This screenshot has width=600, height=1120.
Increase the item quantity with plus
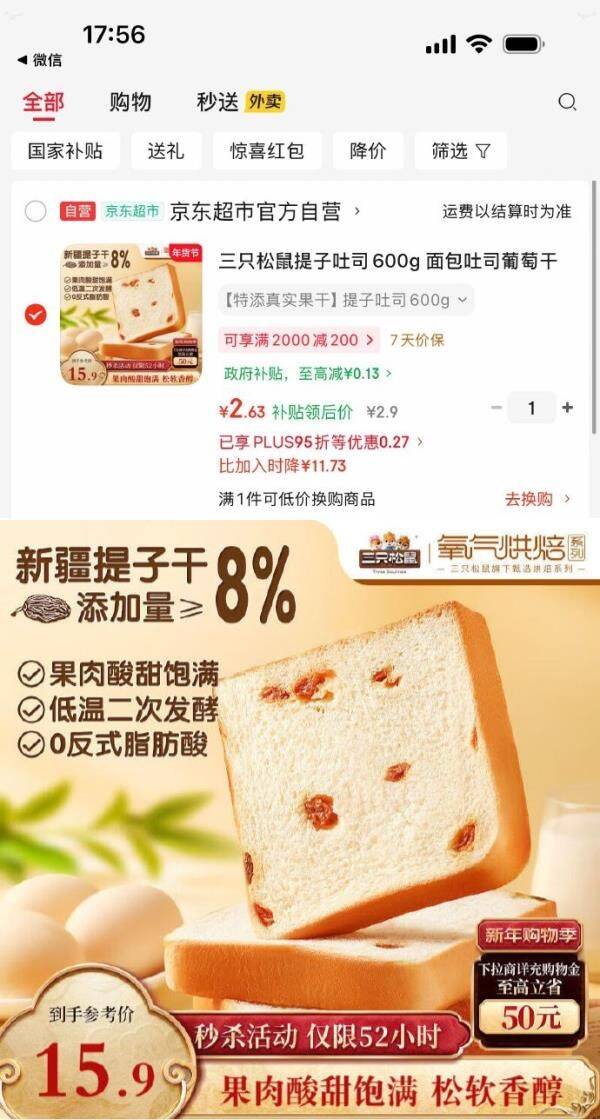tap(568, 408)
